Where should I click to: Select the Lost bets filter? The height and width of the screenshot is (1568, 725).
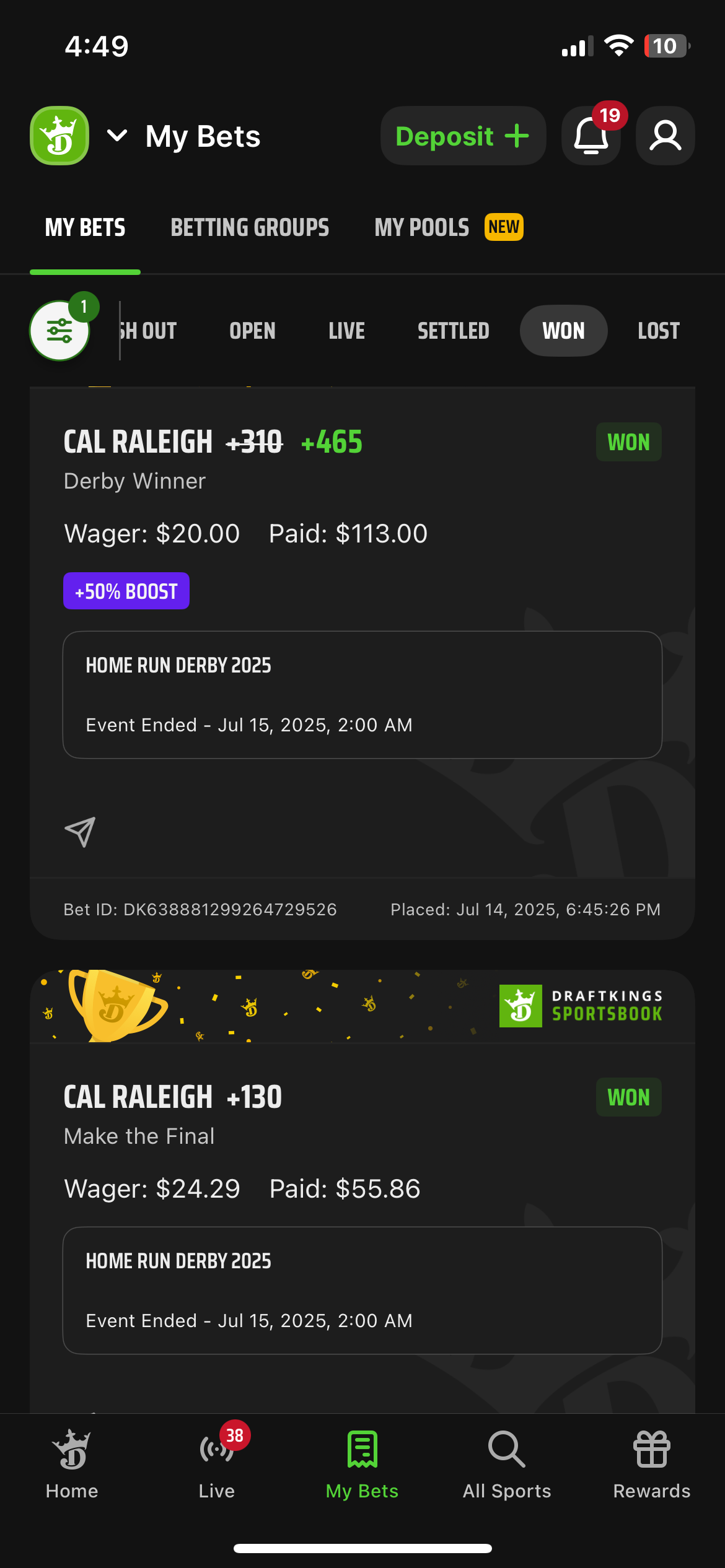(658, 331)
